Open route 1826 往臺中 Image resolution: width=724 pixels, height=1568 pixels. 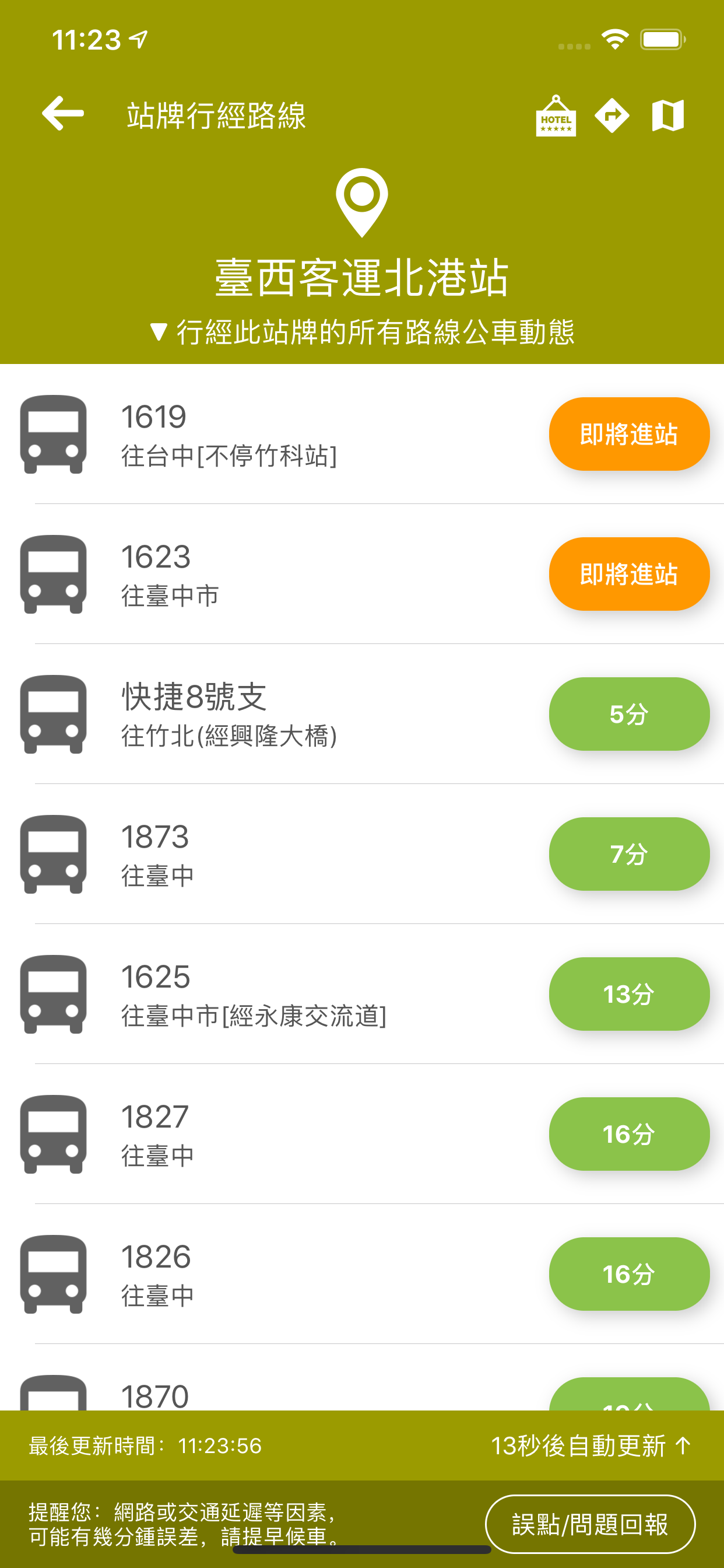[362, 1274]
